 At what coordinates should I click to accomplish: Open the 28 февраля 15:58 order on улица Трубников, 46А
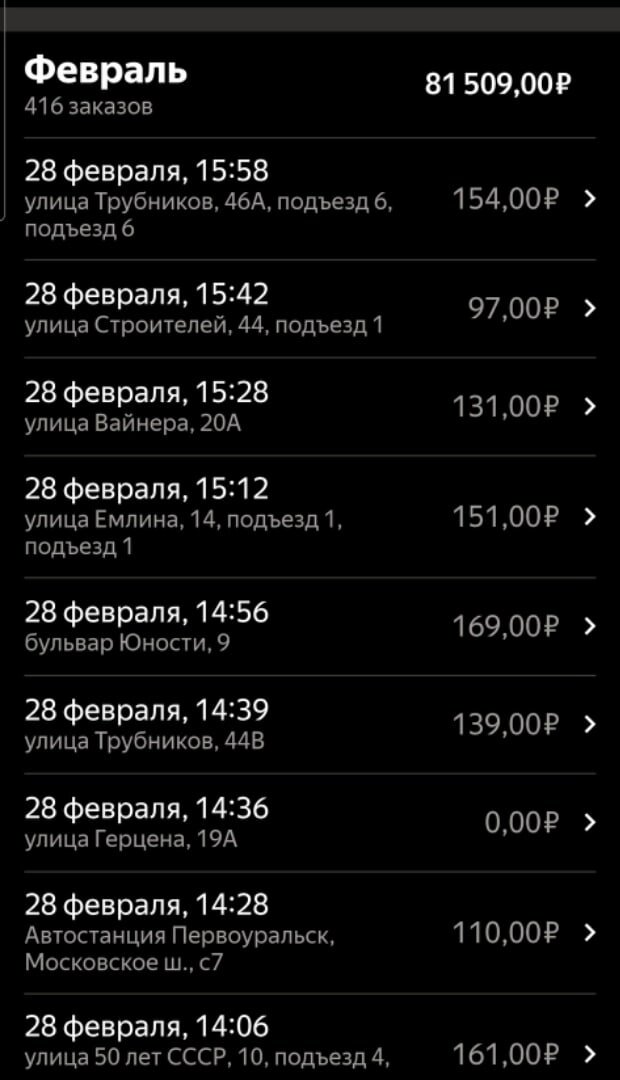coord(310,199)
